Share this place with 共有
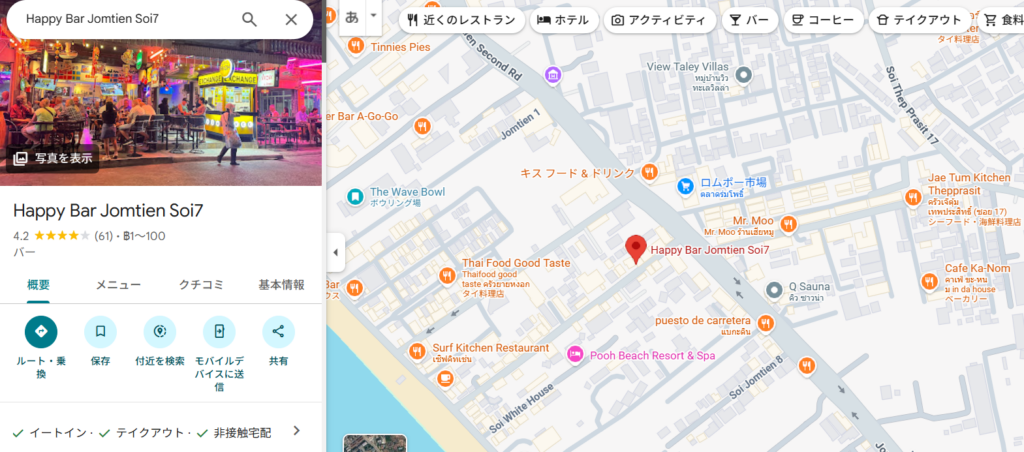The height and width of the screenshot is (452, 1024). point(278,332)
